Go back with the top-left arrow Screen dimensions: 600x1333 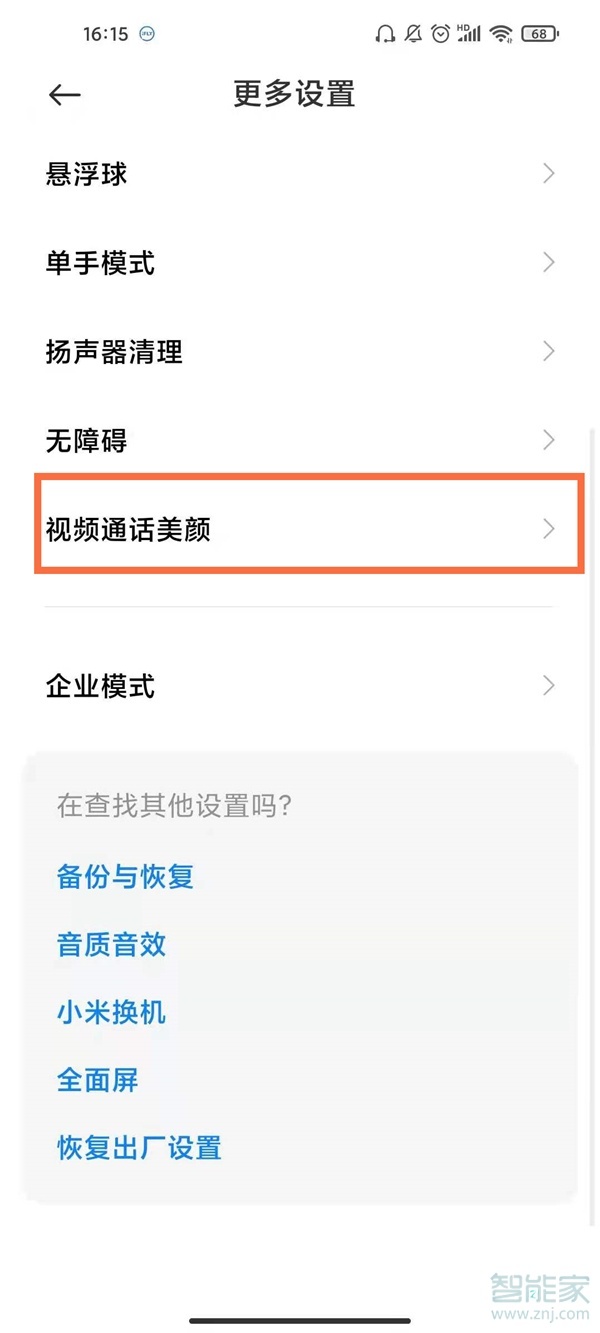[x=64, y=95]
